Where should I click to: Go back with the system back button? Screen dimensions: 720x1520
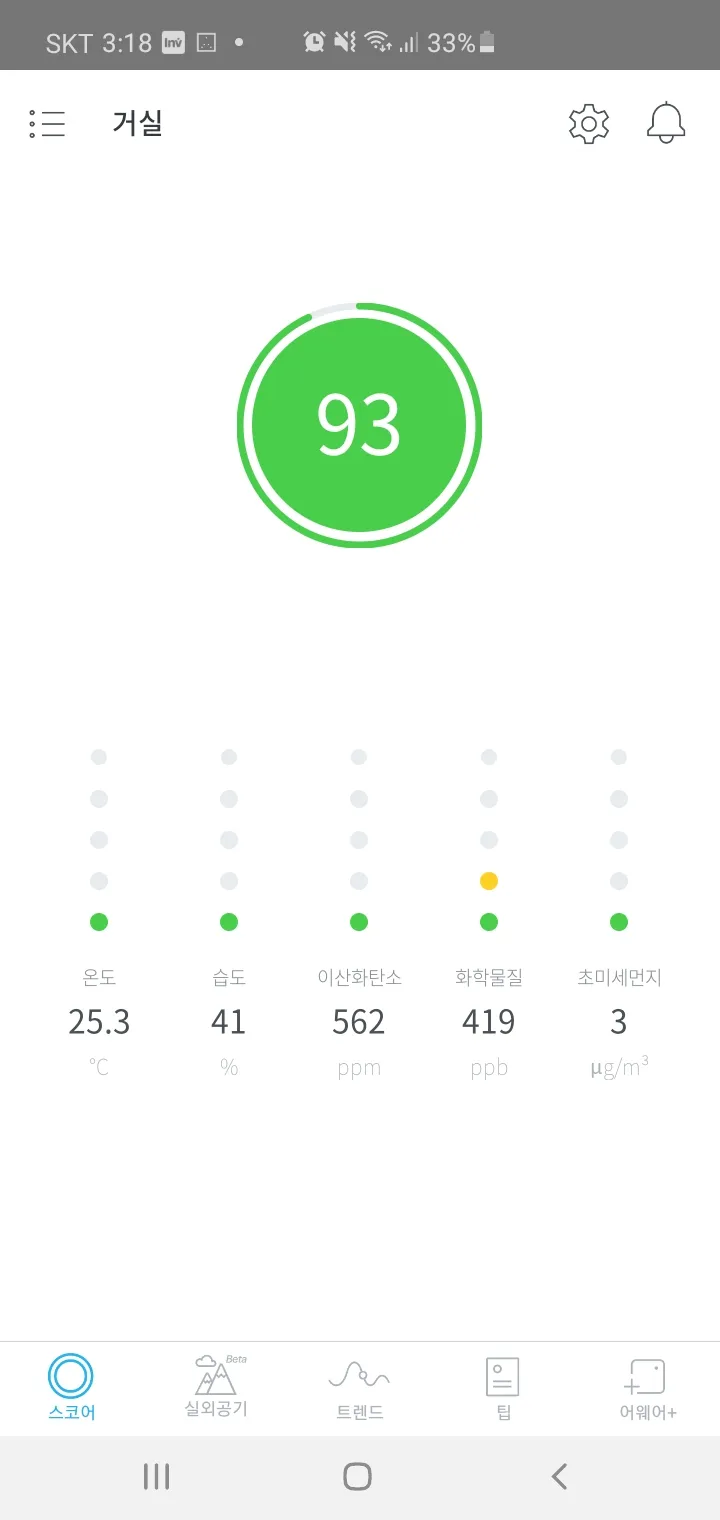(x=560, y=1476)
